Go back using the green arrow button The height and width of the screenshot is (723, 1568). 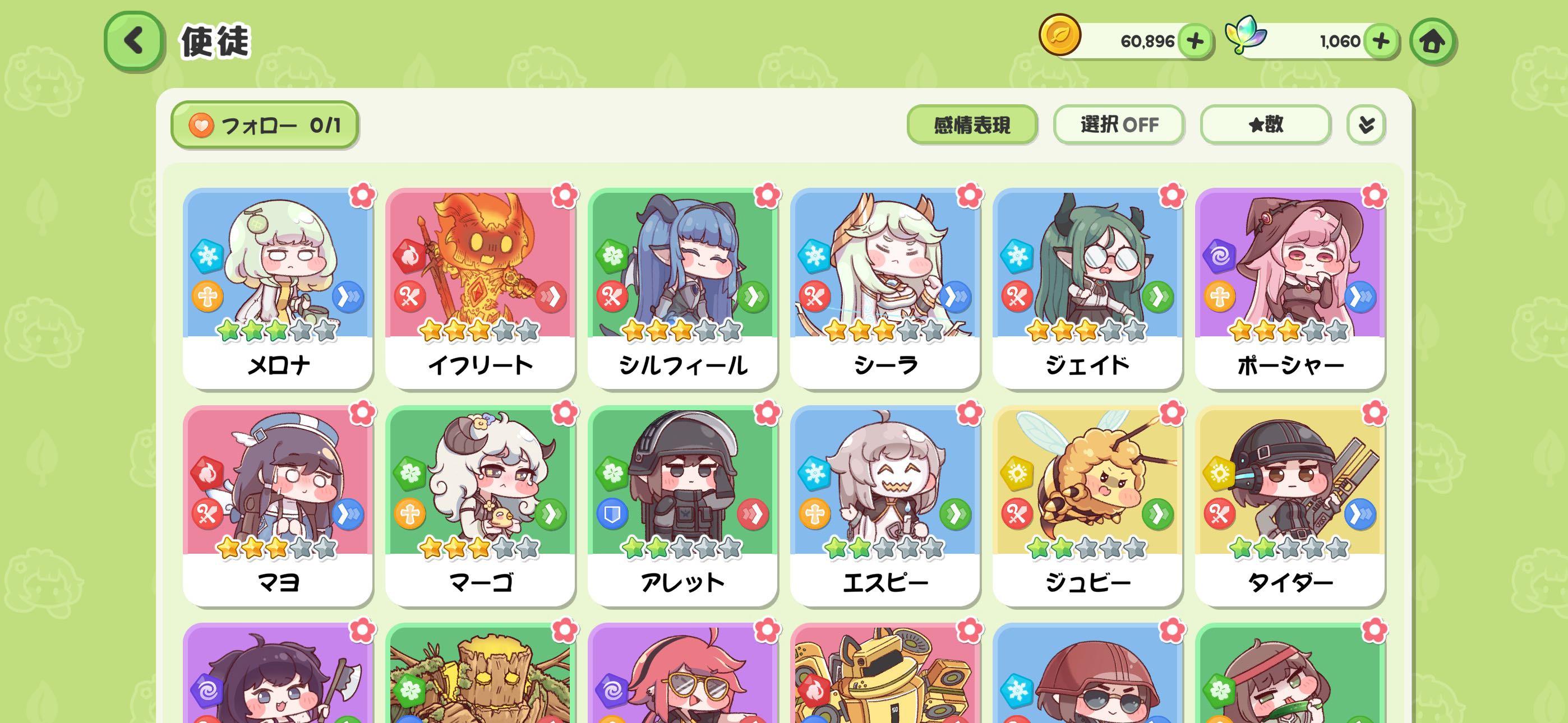tap(134, 41)
